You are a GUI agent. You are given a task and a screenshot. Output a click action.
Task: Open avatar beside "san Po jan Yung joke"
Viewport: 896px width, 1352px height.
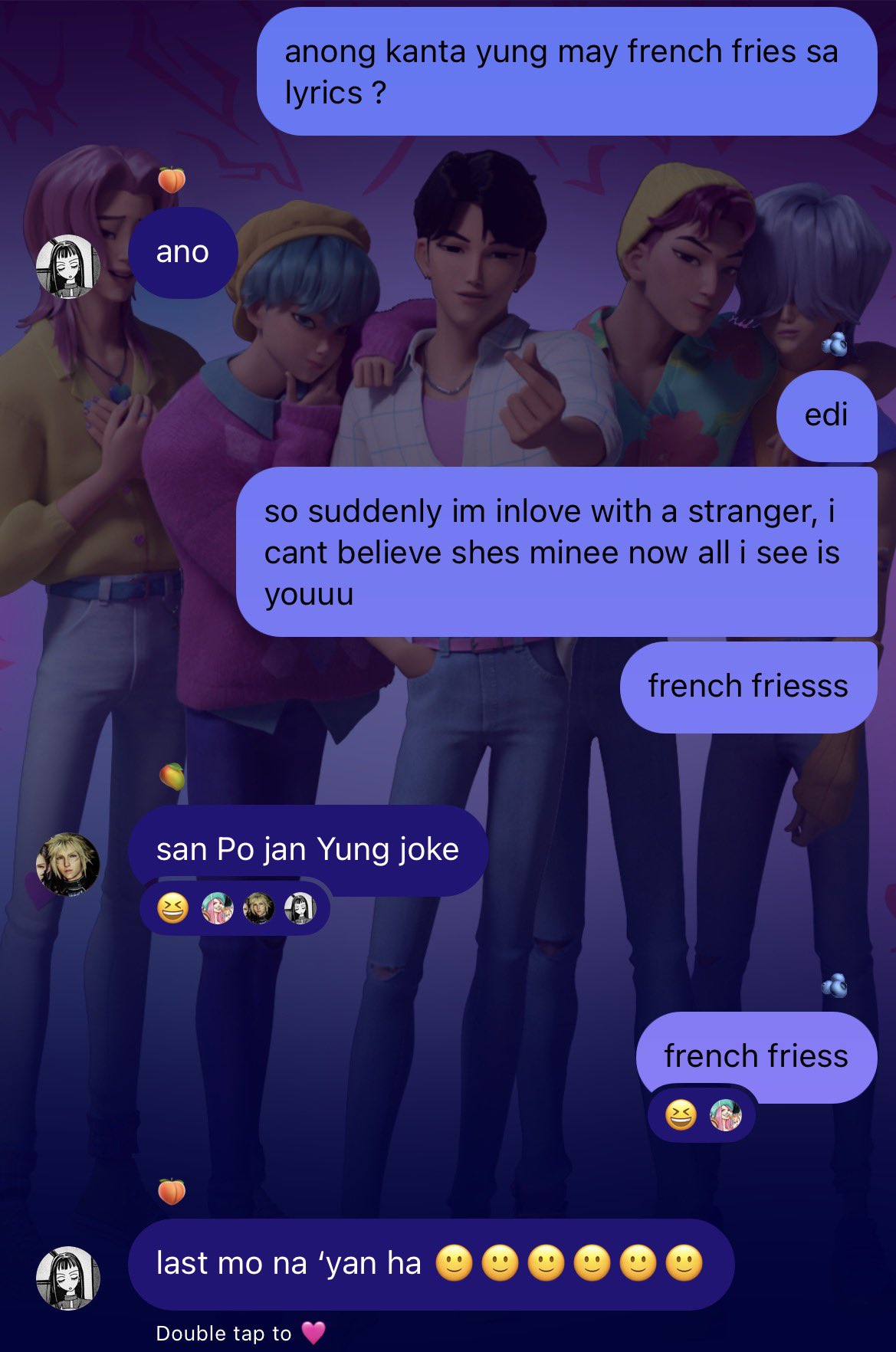[69, 864]
